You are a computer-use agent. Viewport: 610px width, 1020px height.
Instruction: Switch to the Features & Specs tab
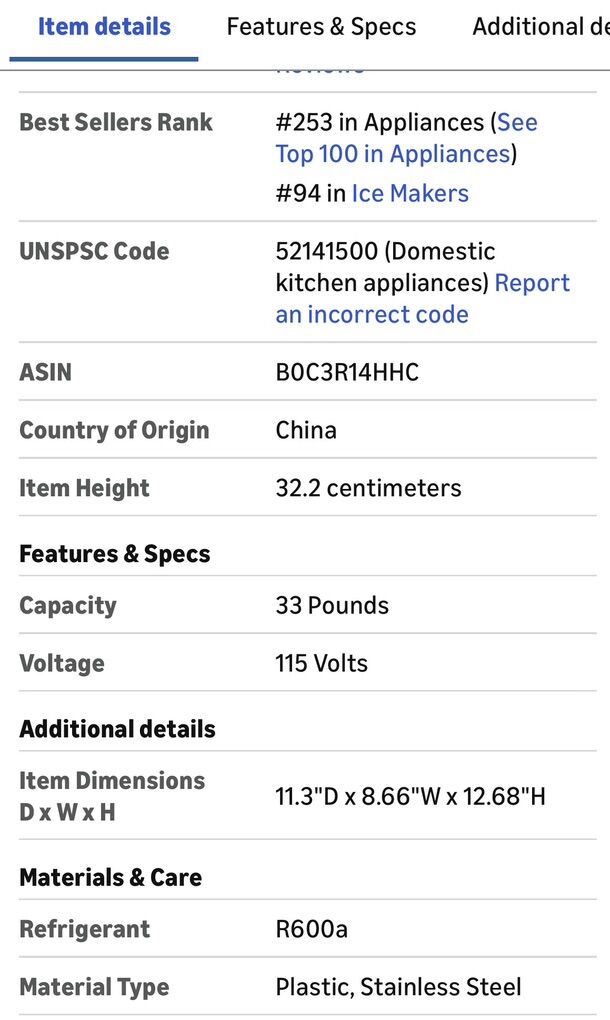(321, 27)
